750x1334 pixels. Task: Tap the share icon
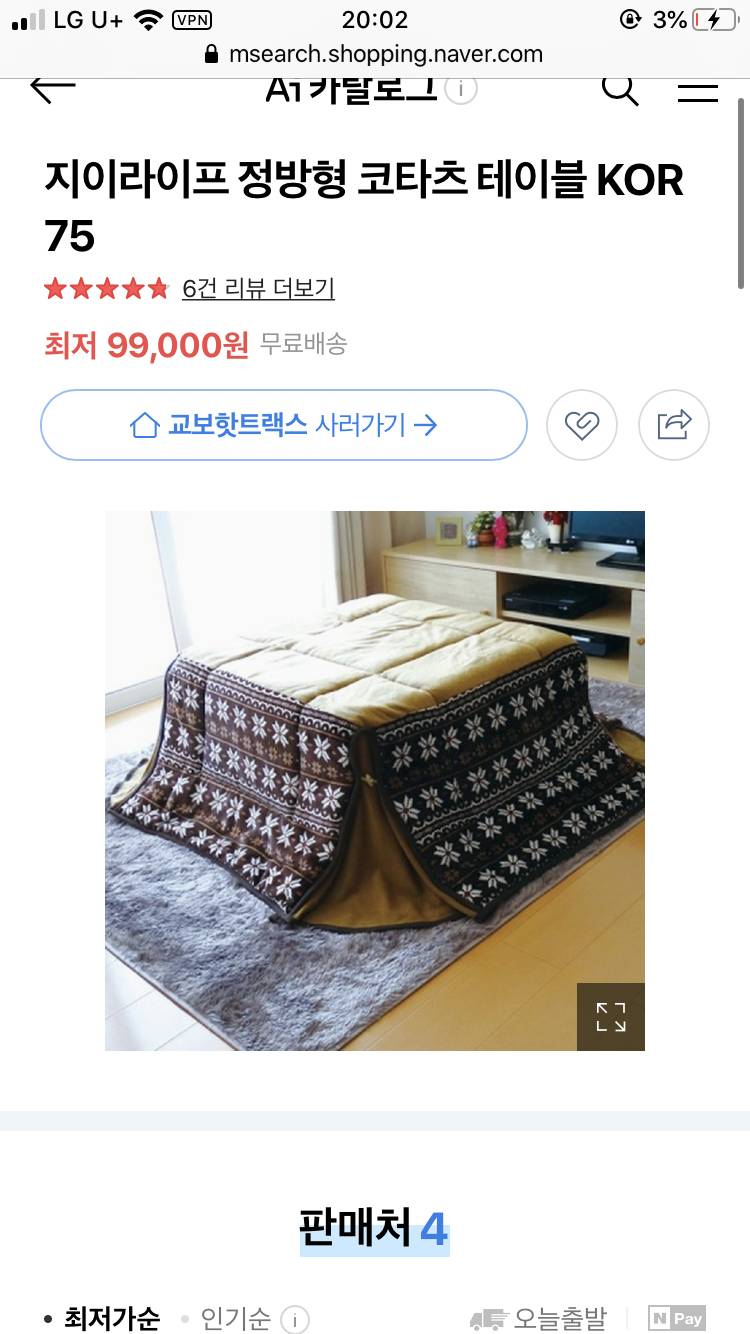673,424
